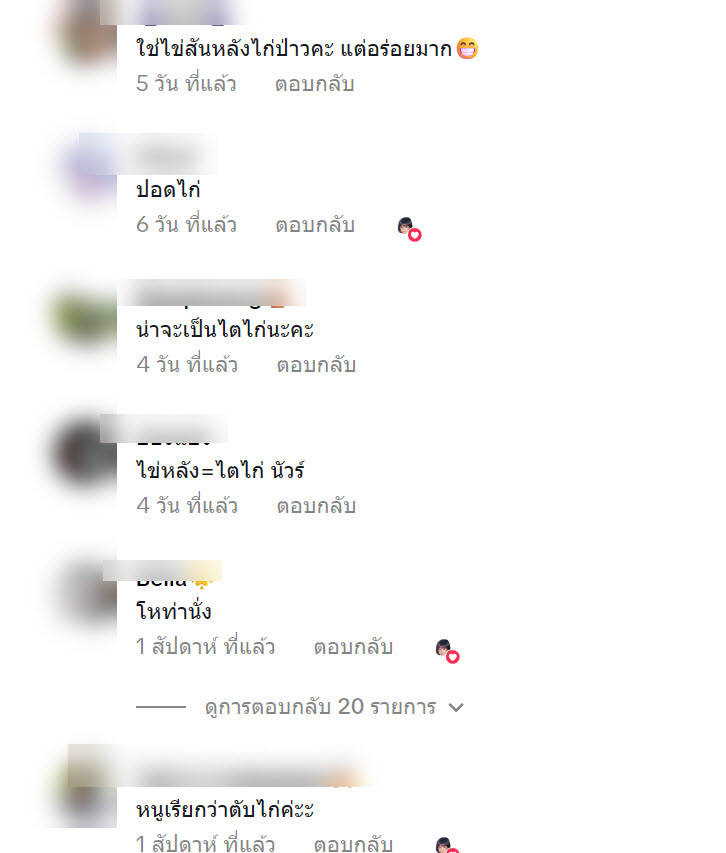Reply to the comment น่าจะเป็นไตไก่นะคะ
Viewport: 726px width, 853px height.
[316, 365]
